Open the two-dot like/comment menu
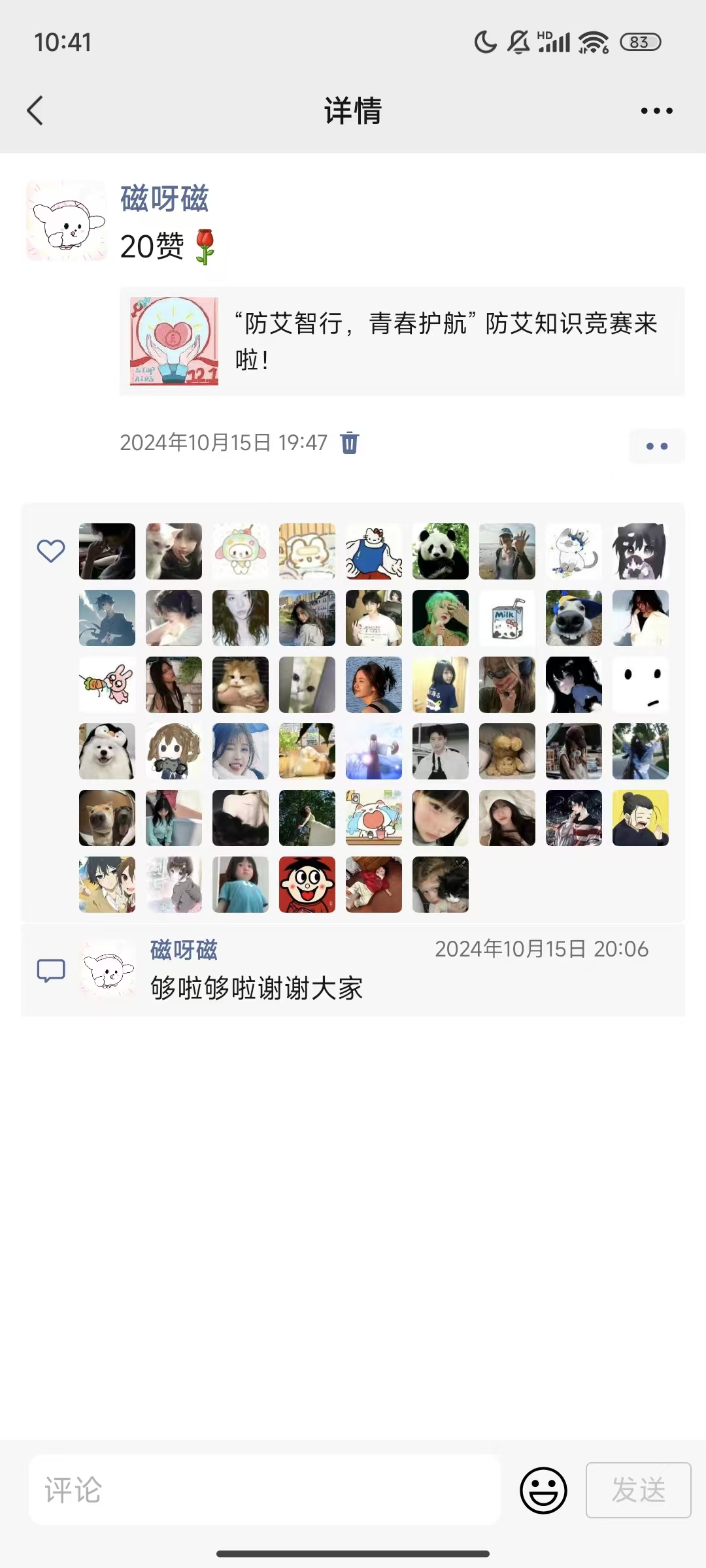Image resolution: width=706 pixels, height=1568 pixels. click(x=656, y=446)
